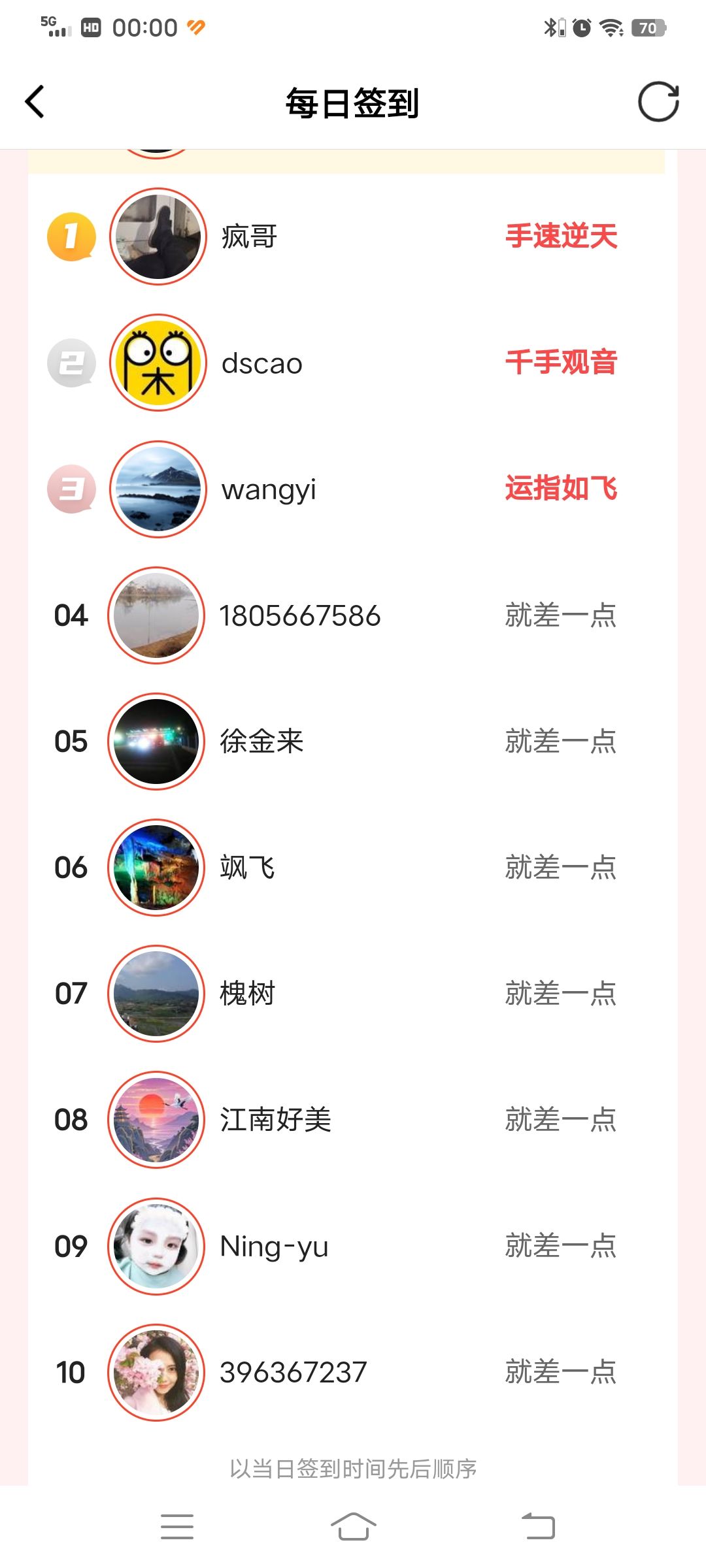Go back from the 每日签到 page
Image resolution: width=706 pixels, height=1568 pixels.
coord(35,102)
